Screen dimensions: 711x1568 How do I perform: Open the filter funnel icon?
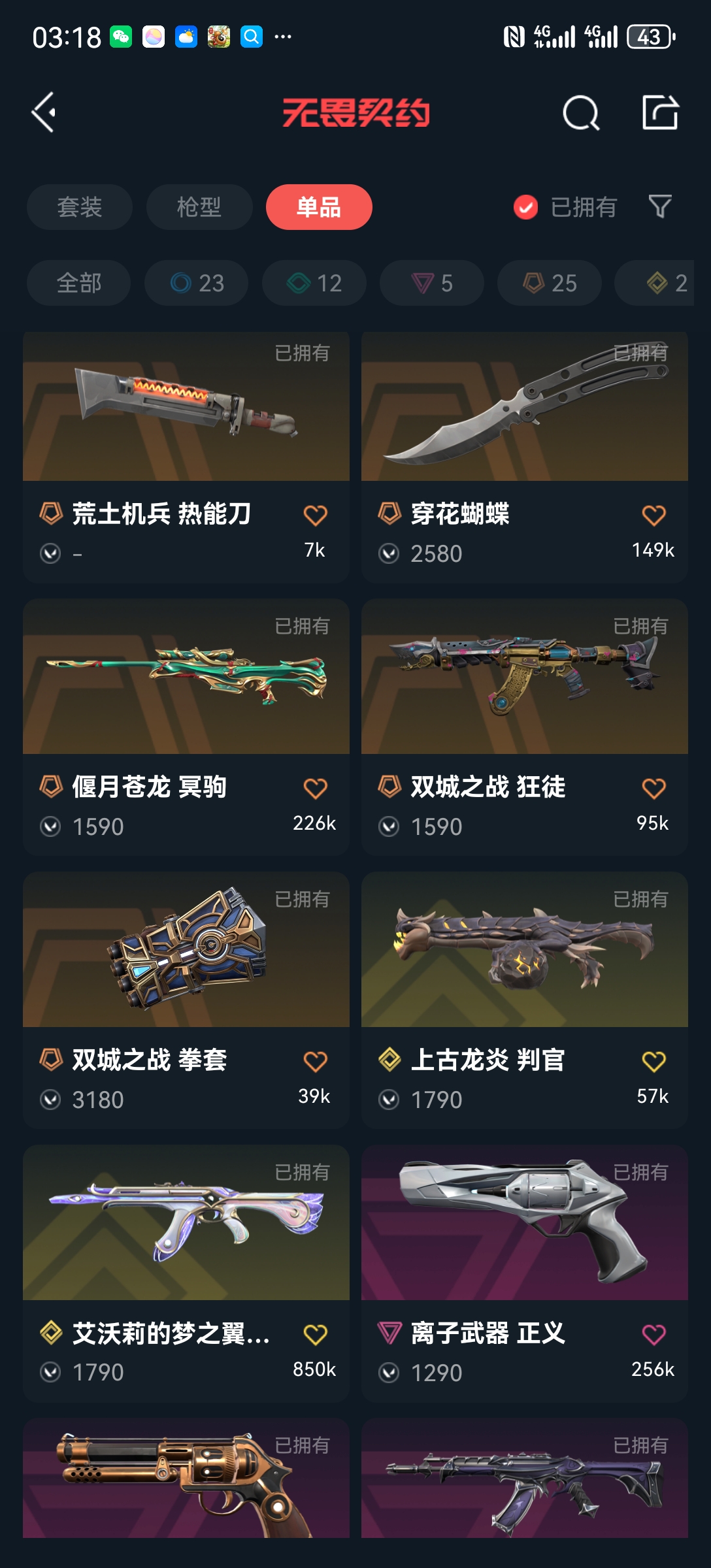coord(660,206)
